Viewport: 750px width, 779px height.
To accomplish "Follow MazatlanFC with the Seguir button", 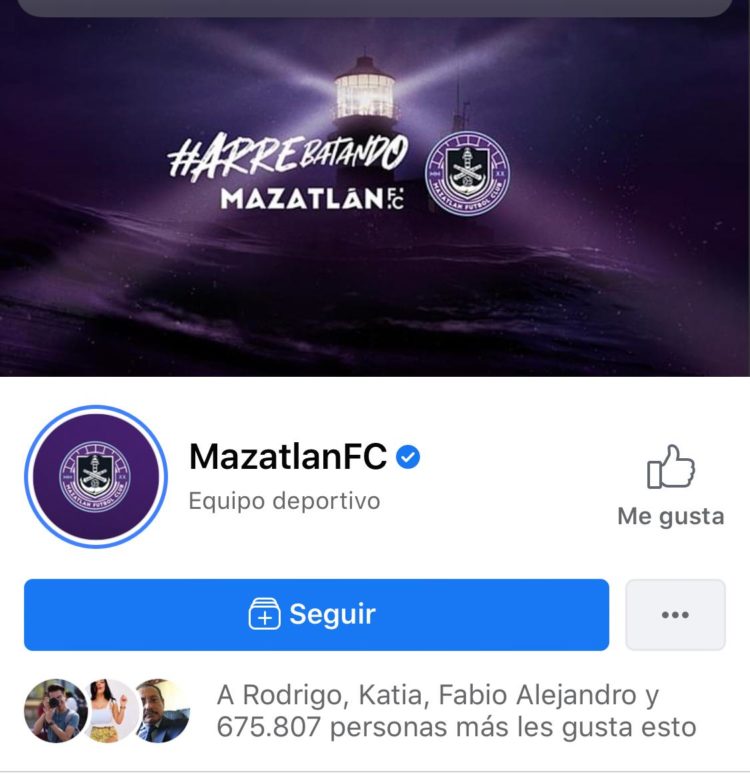I will click(x=316, y=614).
